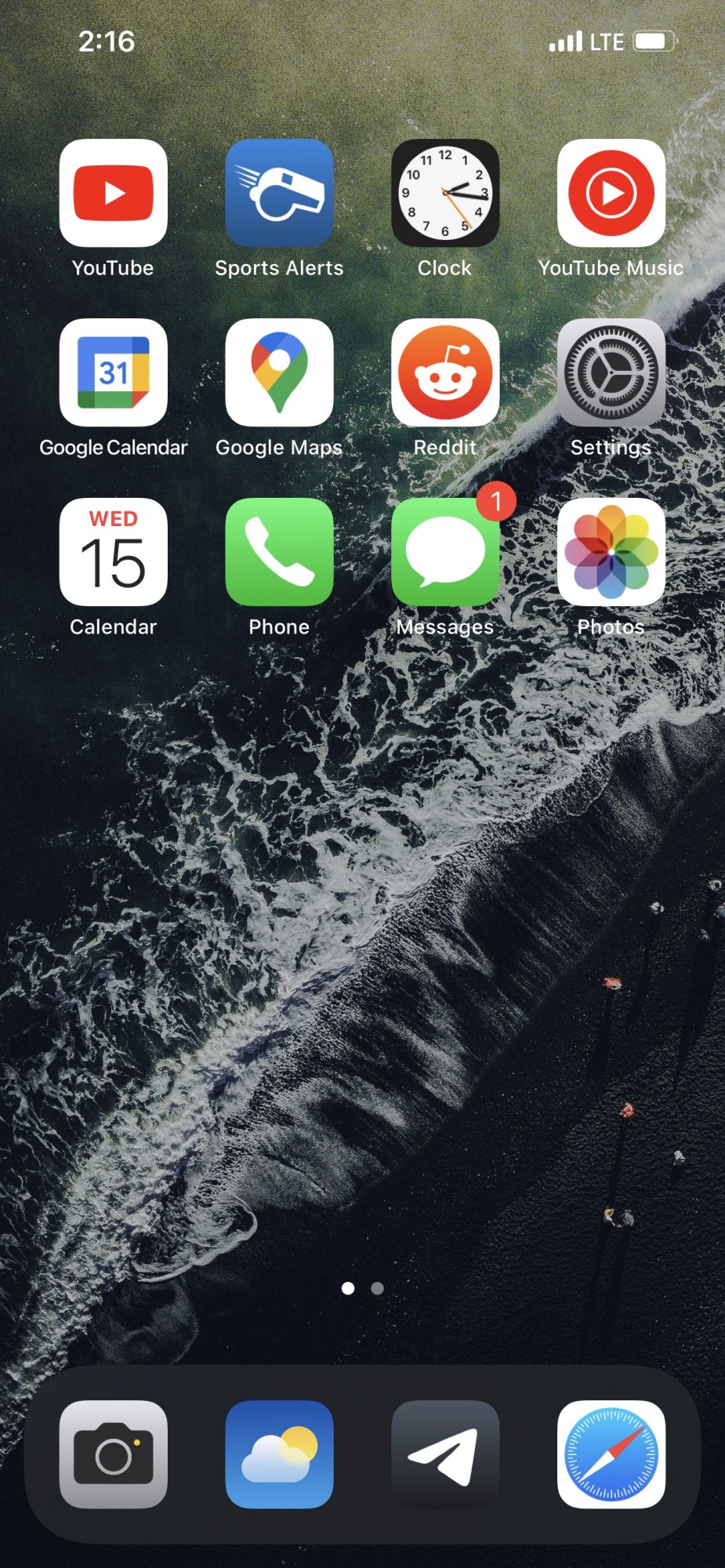Open Google Calendar

[x=113, y=372]
